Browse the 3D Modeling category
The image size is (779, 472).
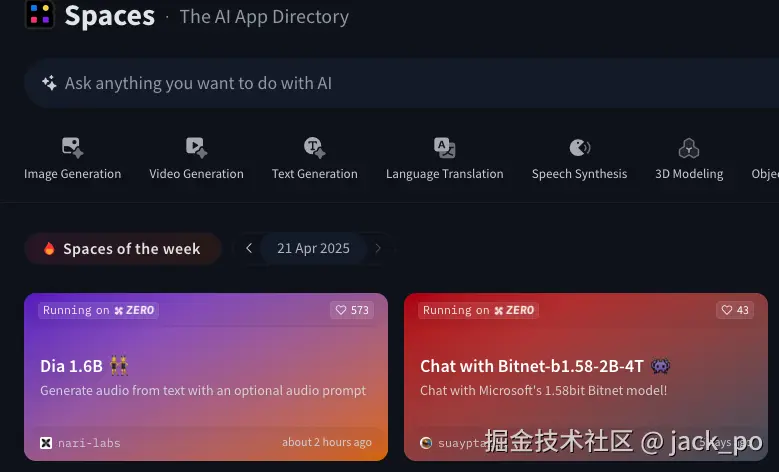coord(688,159)
